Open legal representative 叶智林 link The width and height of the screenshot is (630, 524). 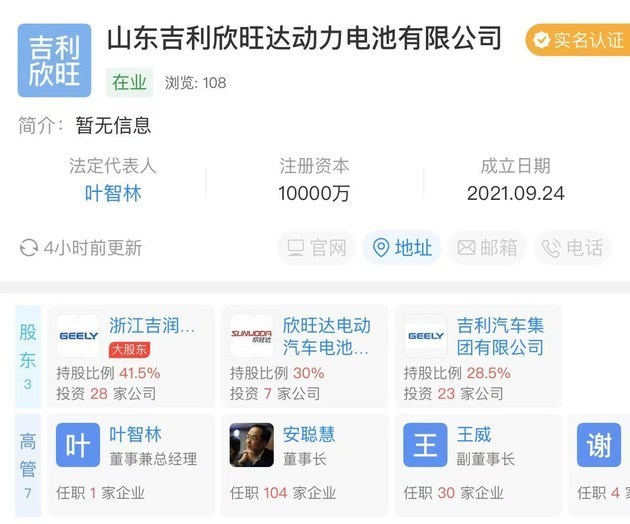pos(113,194)
